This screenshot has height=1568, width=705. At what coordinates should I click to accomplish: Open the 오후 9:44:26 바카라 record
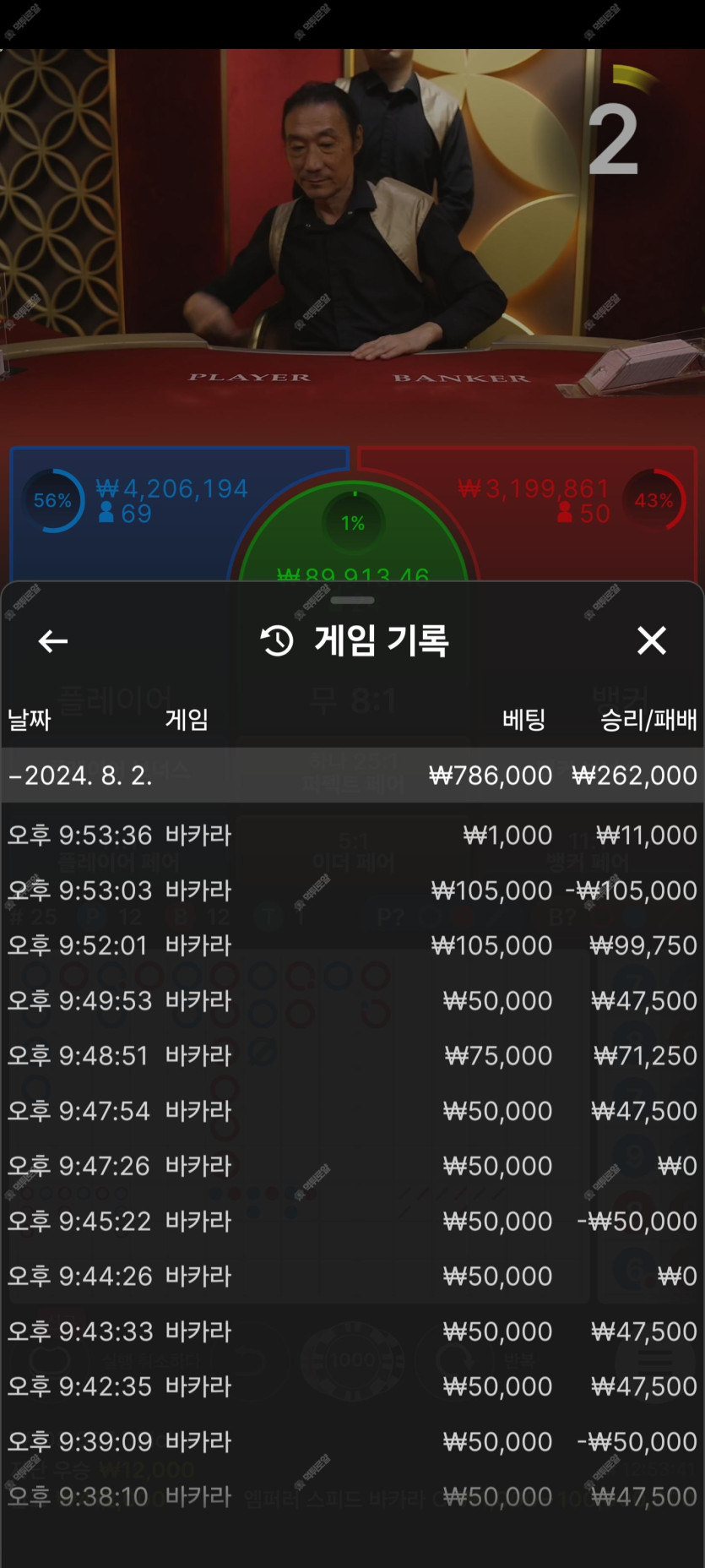coord(352,1277)
